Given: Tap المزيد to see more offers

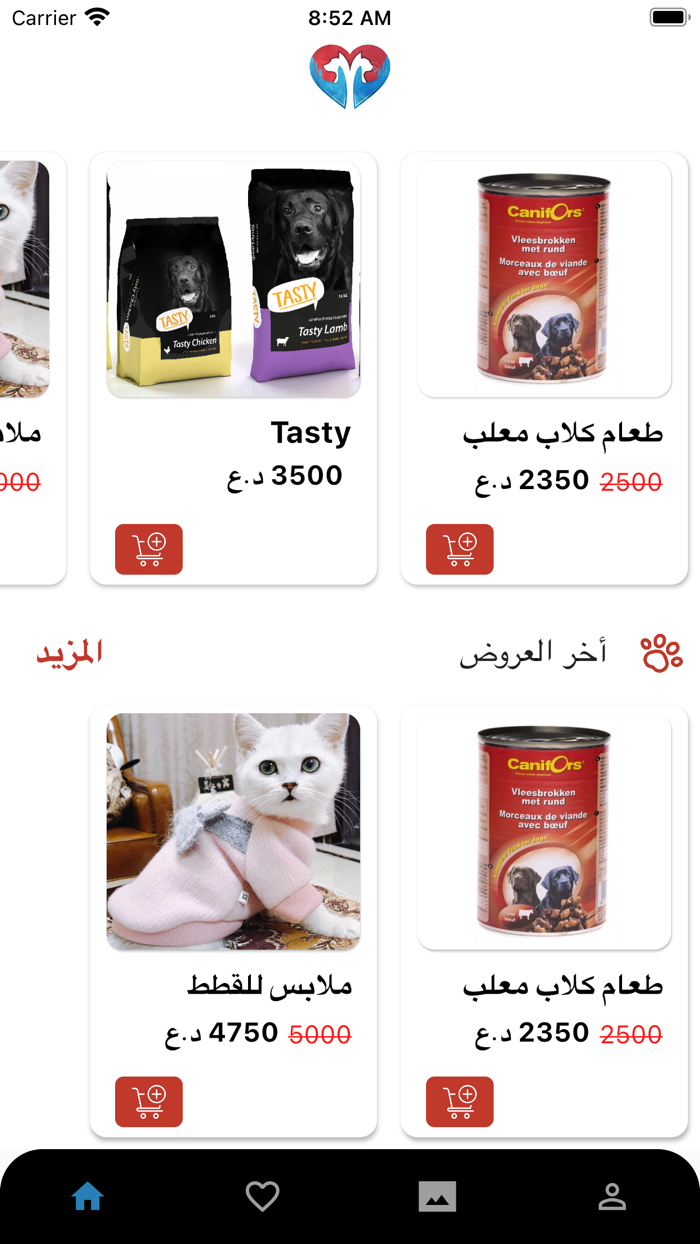Looking at the screenshot, I should (x=70, y=653).
